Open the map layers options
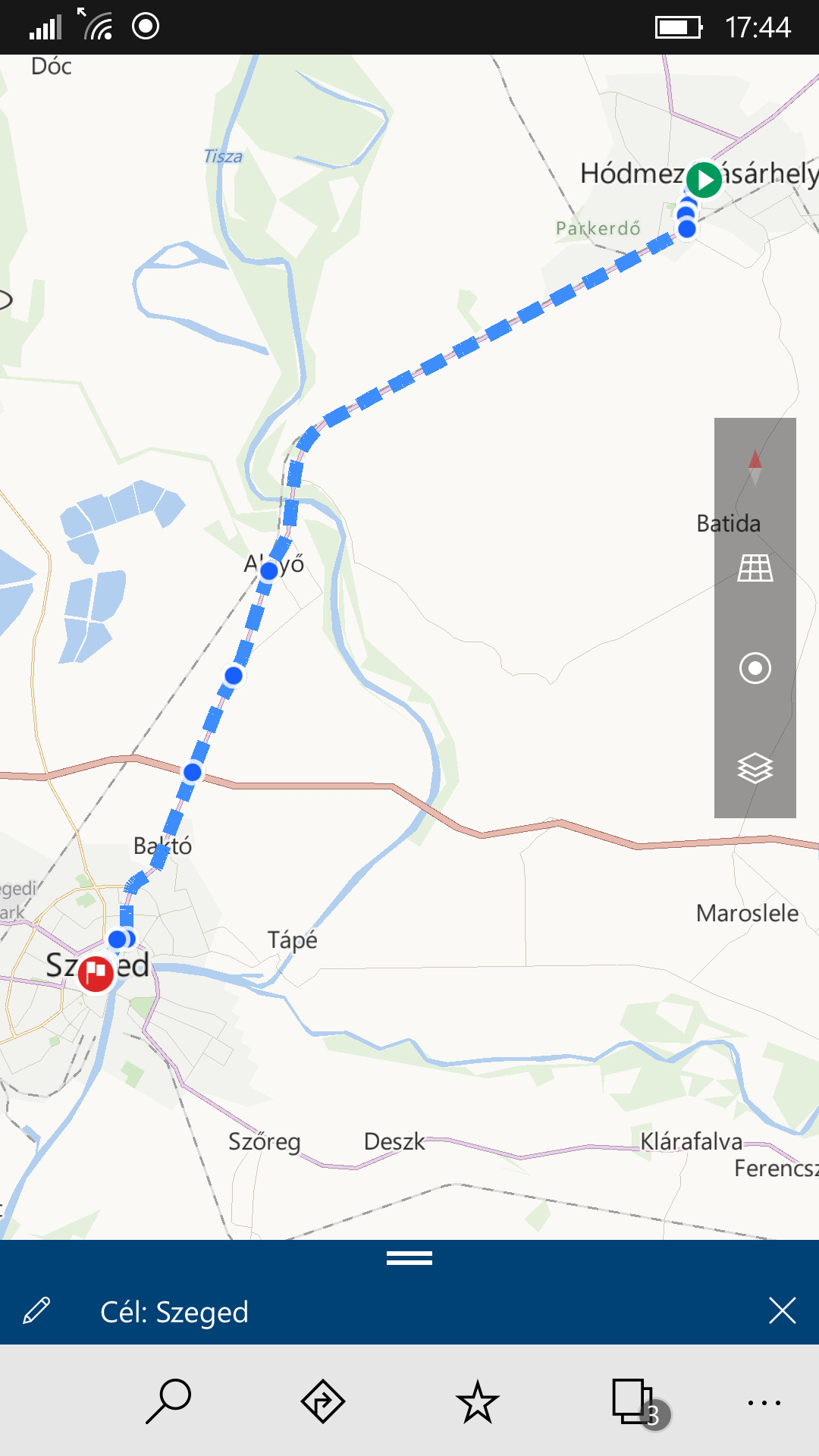 755,768
